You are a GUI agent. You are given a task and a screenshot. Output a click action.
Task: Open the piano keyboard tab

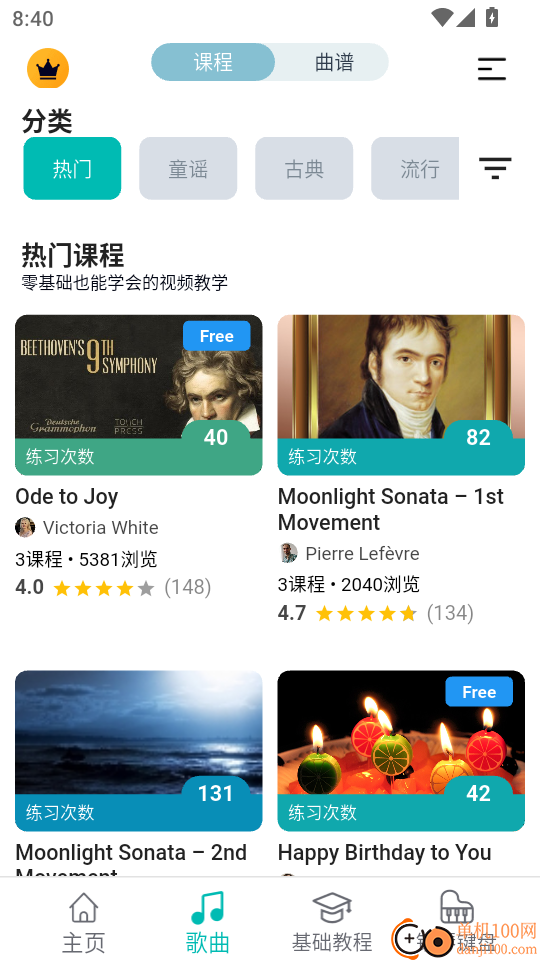click(457, 921)
